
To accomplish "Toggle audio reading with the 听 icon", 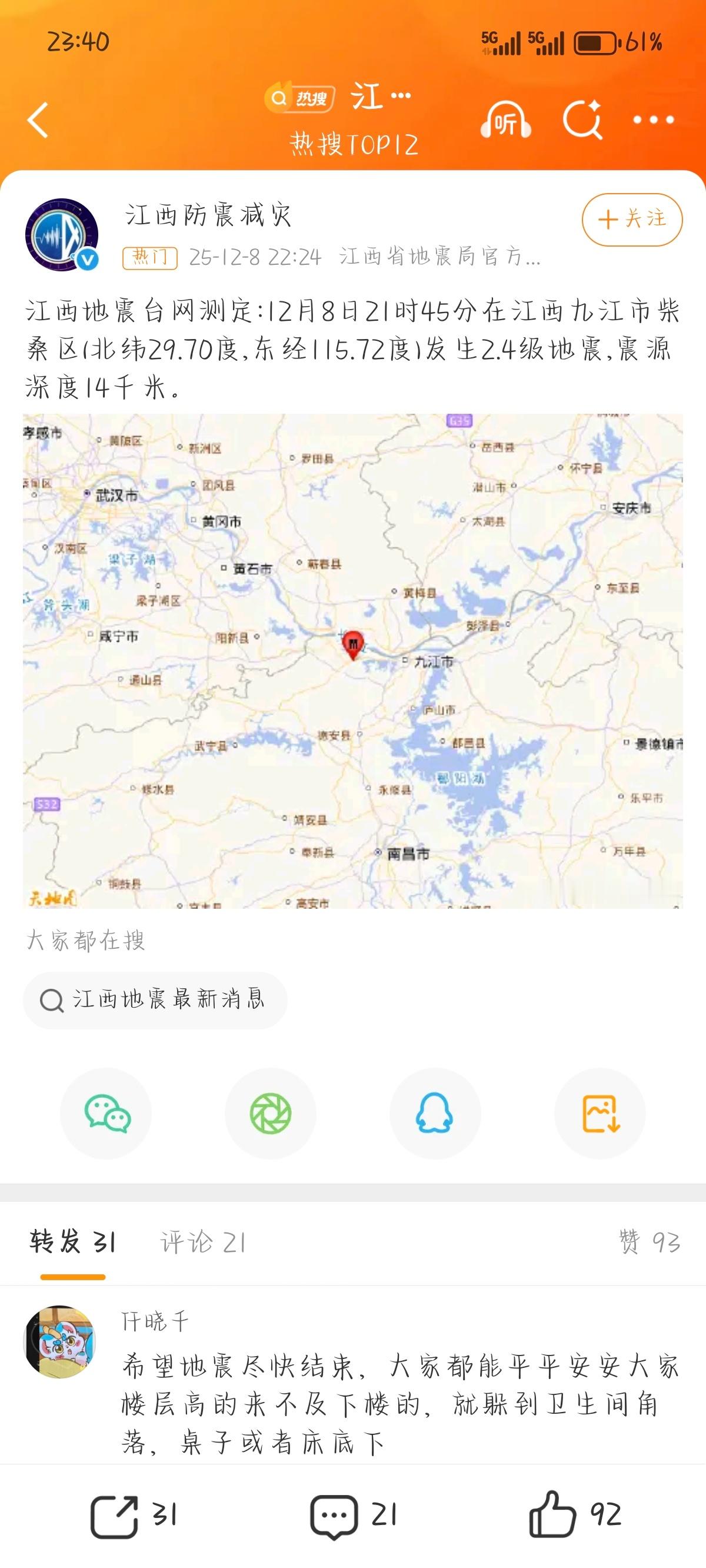I will [x=507, y=119].
